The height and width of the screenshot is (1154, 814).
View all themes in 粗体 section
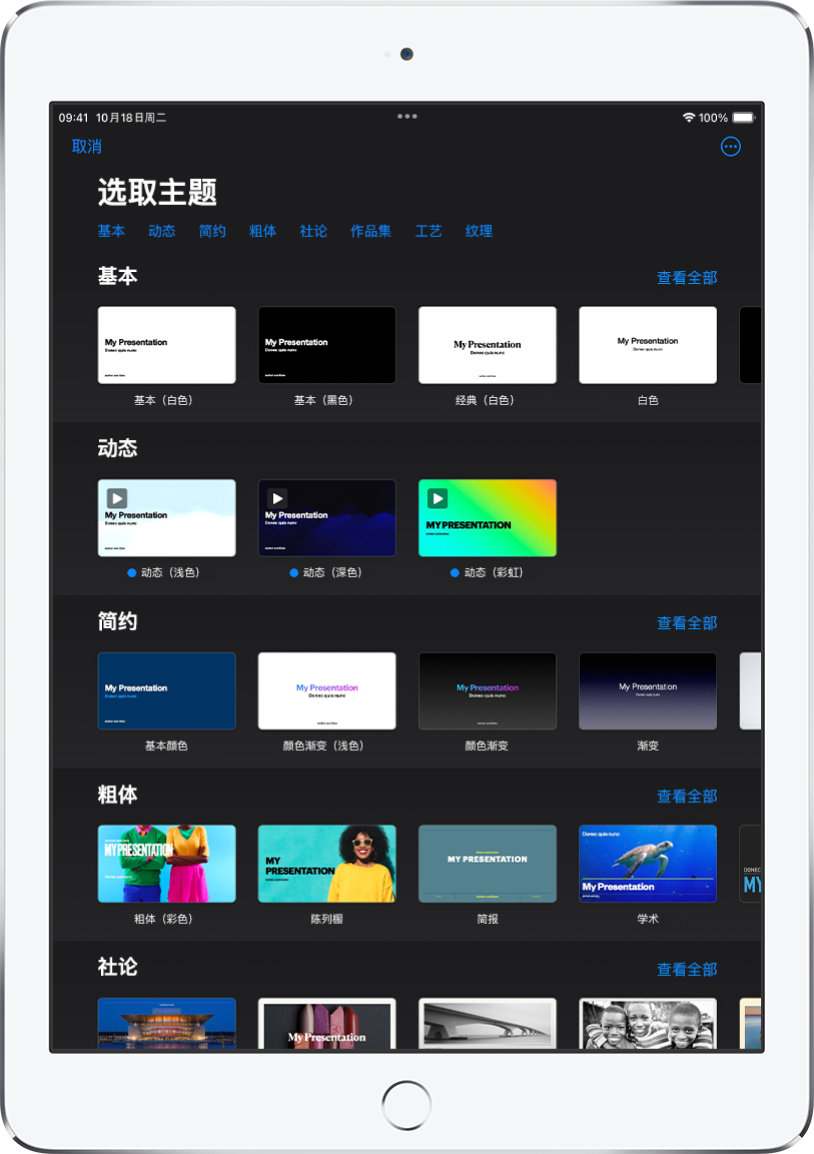[686, 796]
